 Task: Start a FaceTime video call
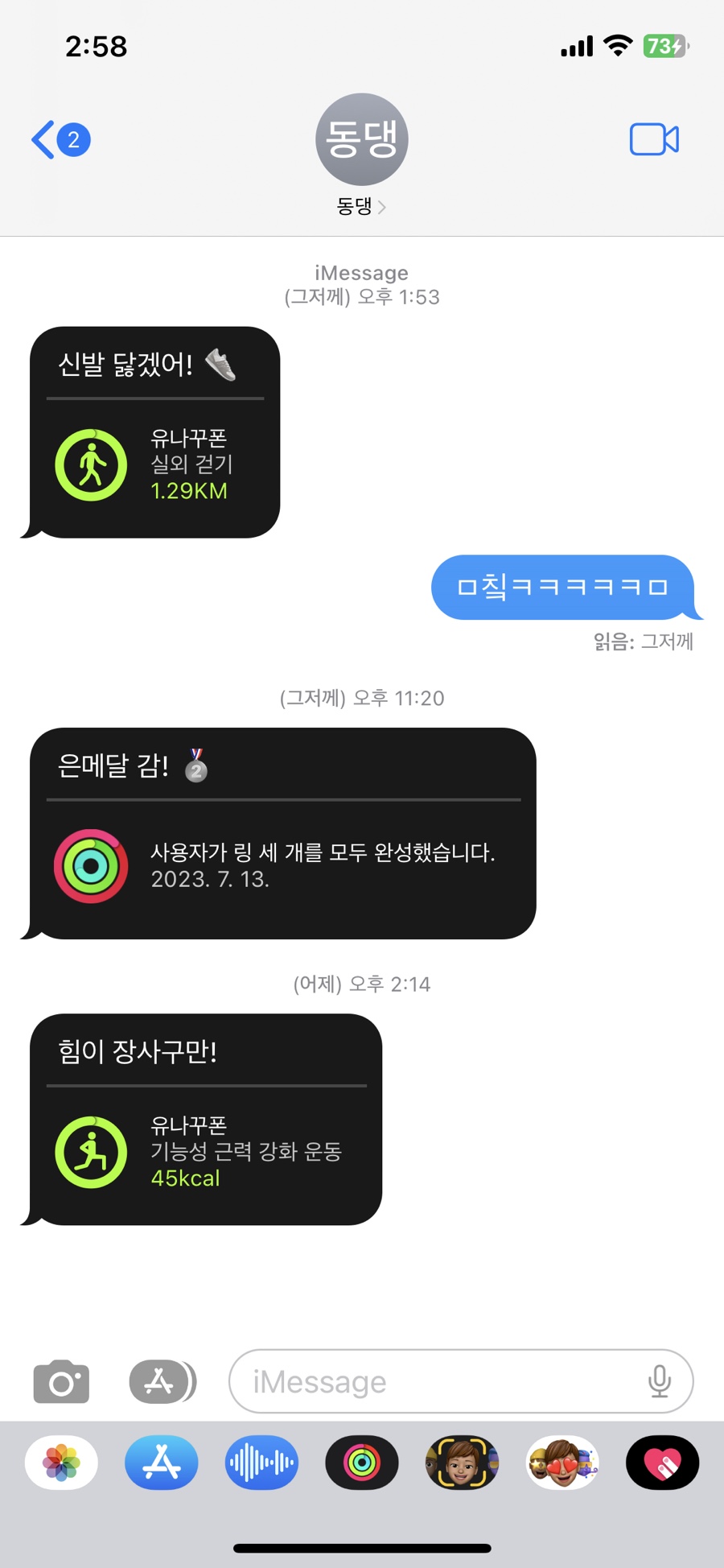(x=654, y=139)
